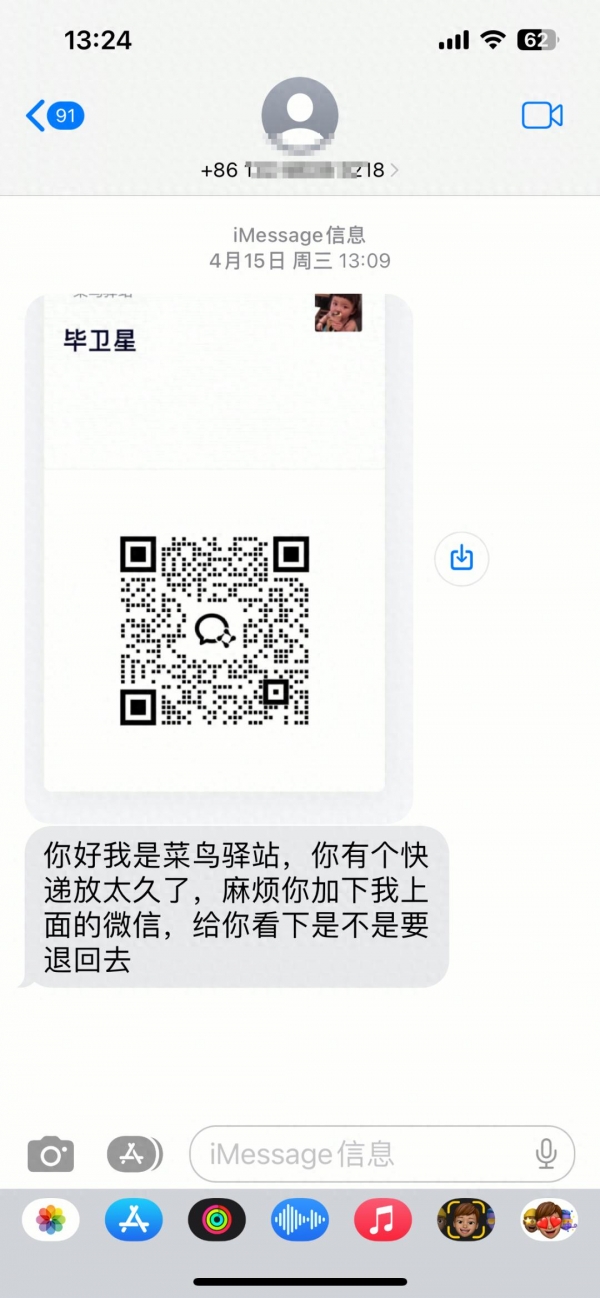Go back to the messages list
Image resolution: width=600 pixels, height=1298 pixels.
pos(54,116)
